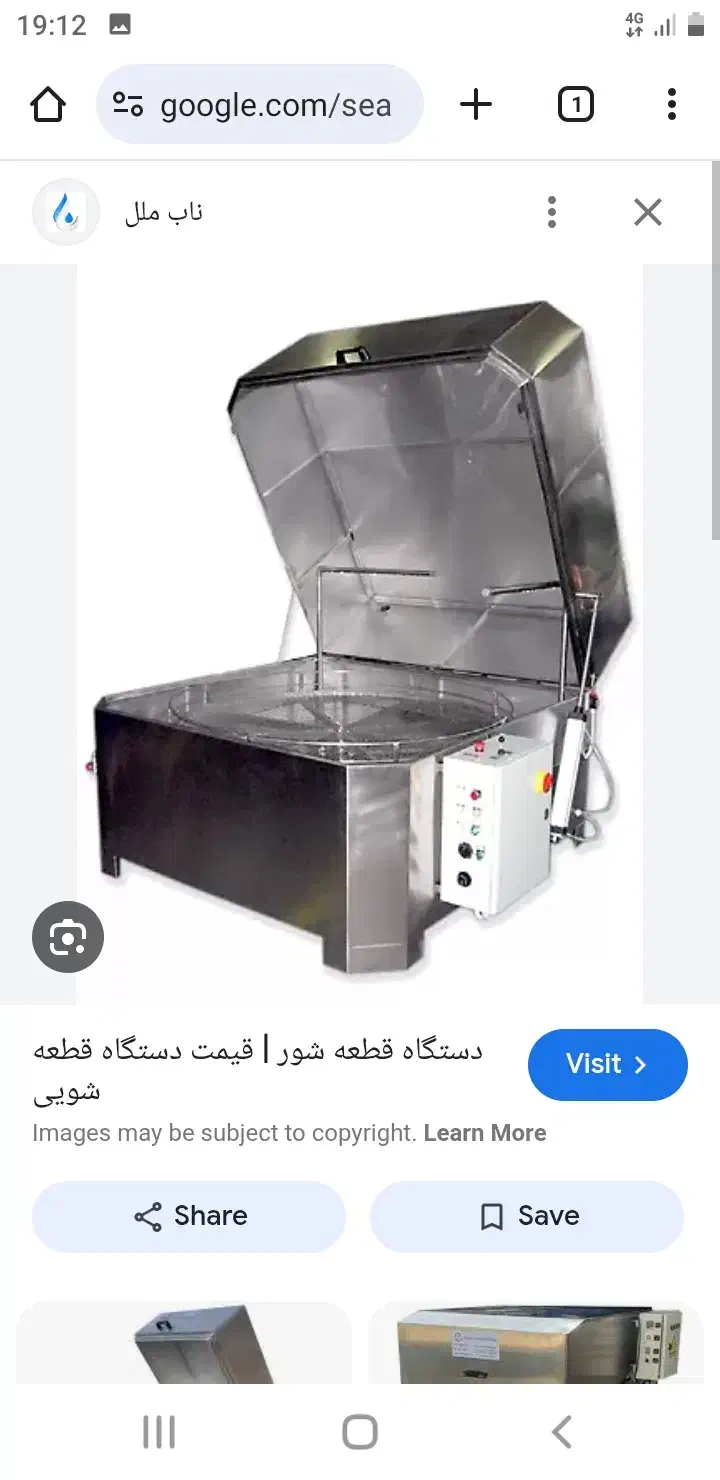720x1480 pixels.
Task: Open the Google Lens search icon on the image
Action: 67,937
